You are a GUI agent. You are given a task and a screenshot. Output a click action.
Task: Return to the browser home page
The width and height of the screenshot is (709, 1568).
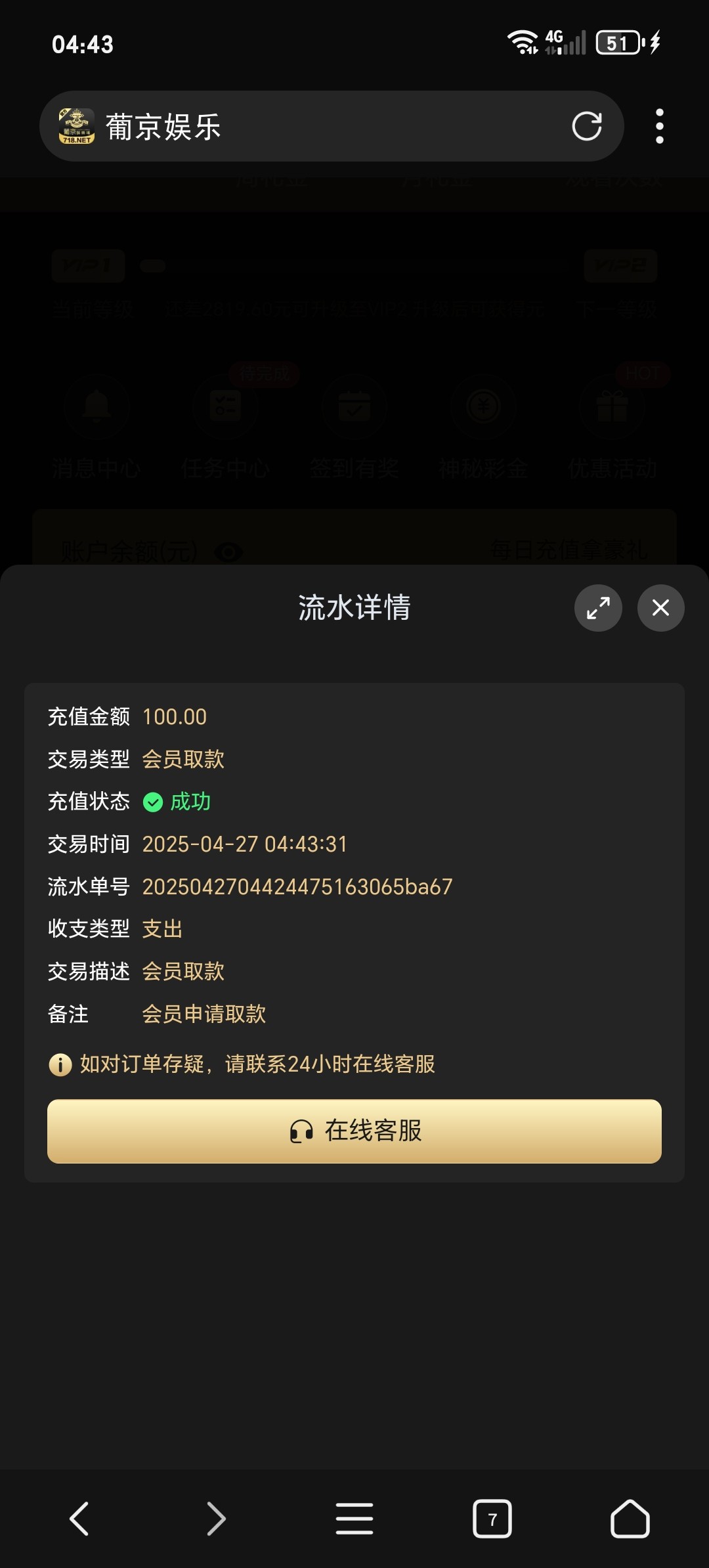coord(630,1518)
